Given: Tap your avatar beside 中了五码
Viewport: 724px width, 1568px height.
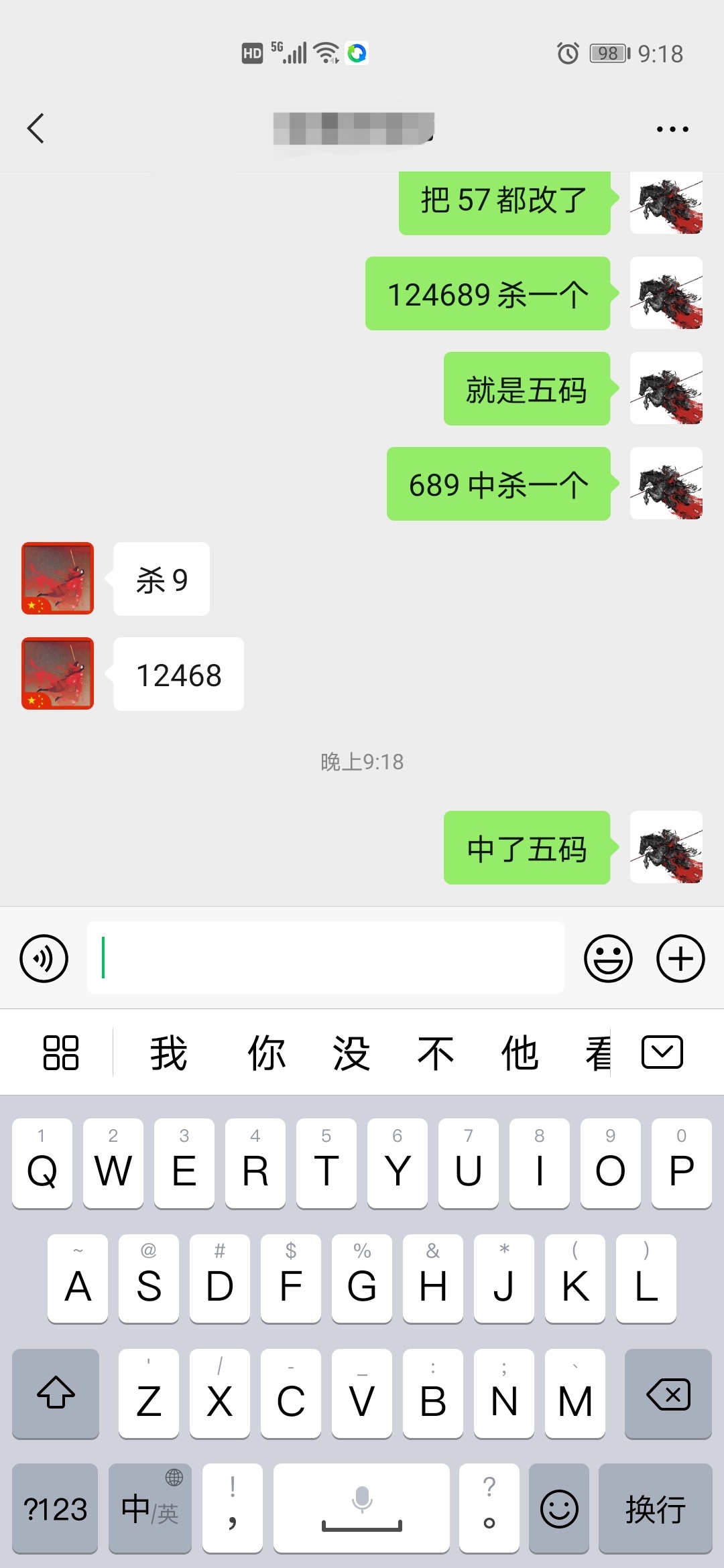Looking at the screenshot, I should 666,848.
